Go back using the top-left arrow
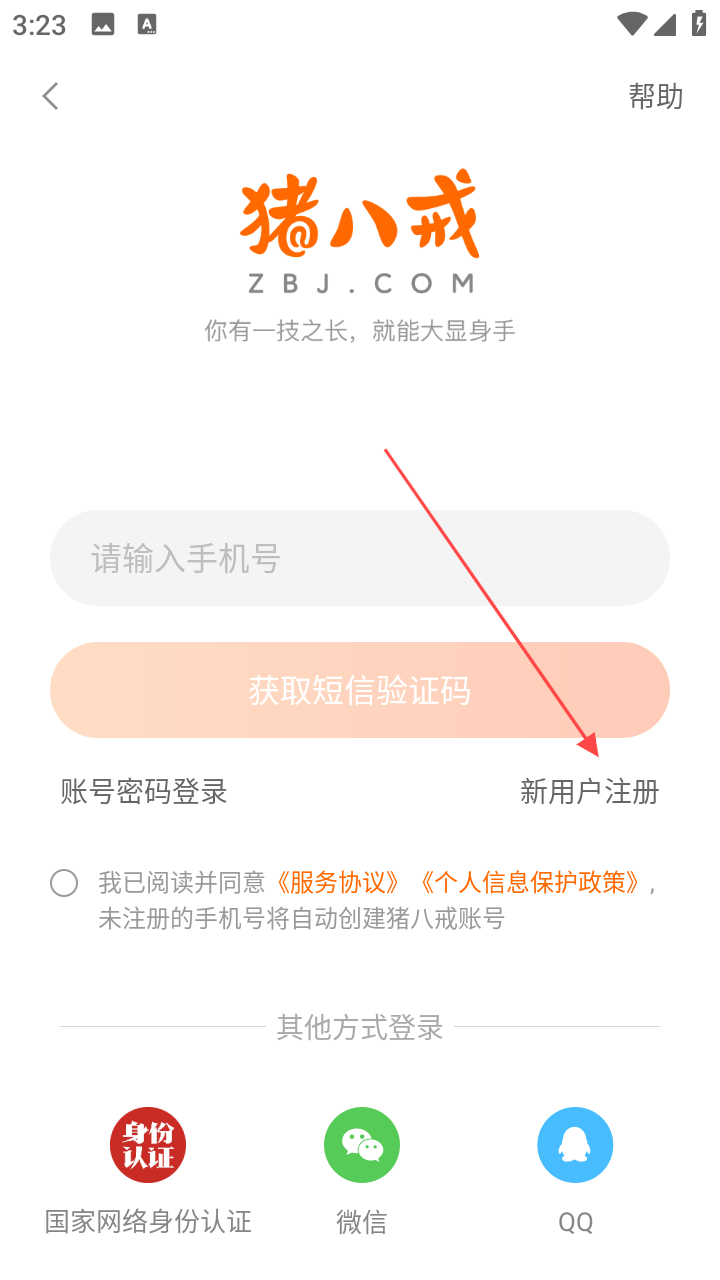This screenshot has height=1280, width=720. coord(50,96)
